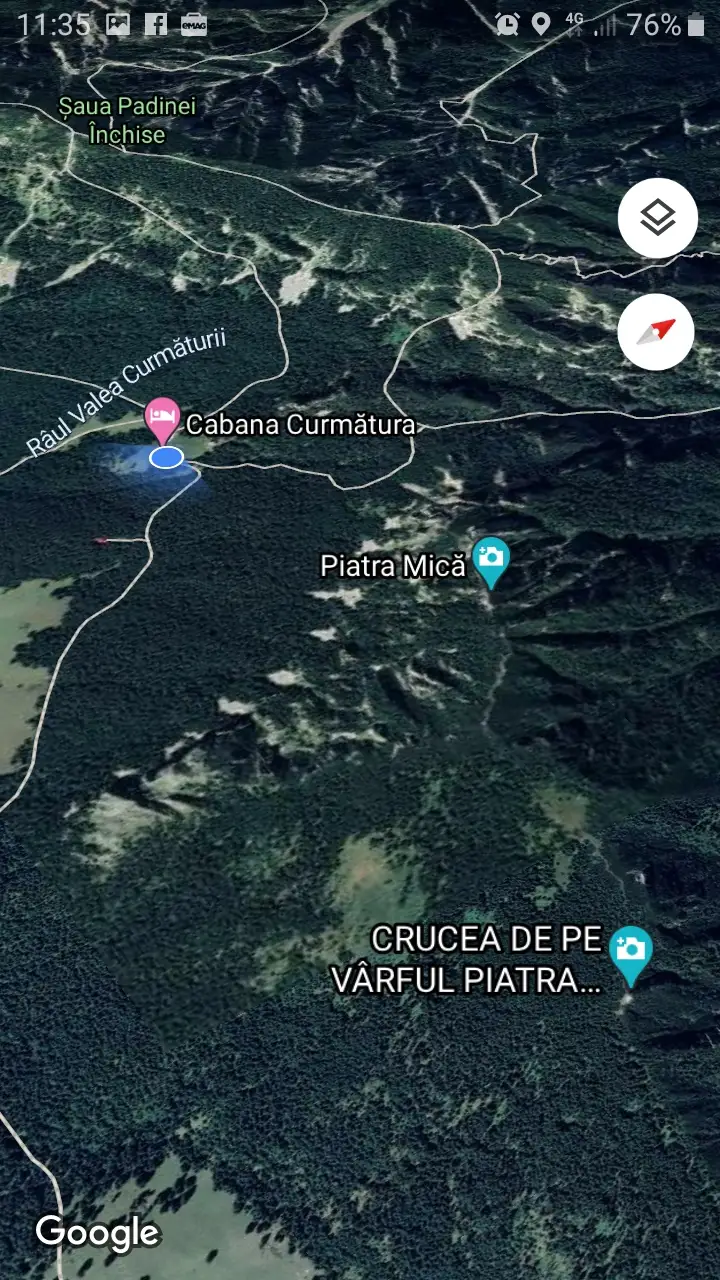Tap the eMAG notification icon
Viewport: 720px width, 1280px height.
point(192,22)
